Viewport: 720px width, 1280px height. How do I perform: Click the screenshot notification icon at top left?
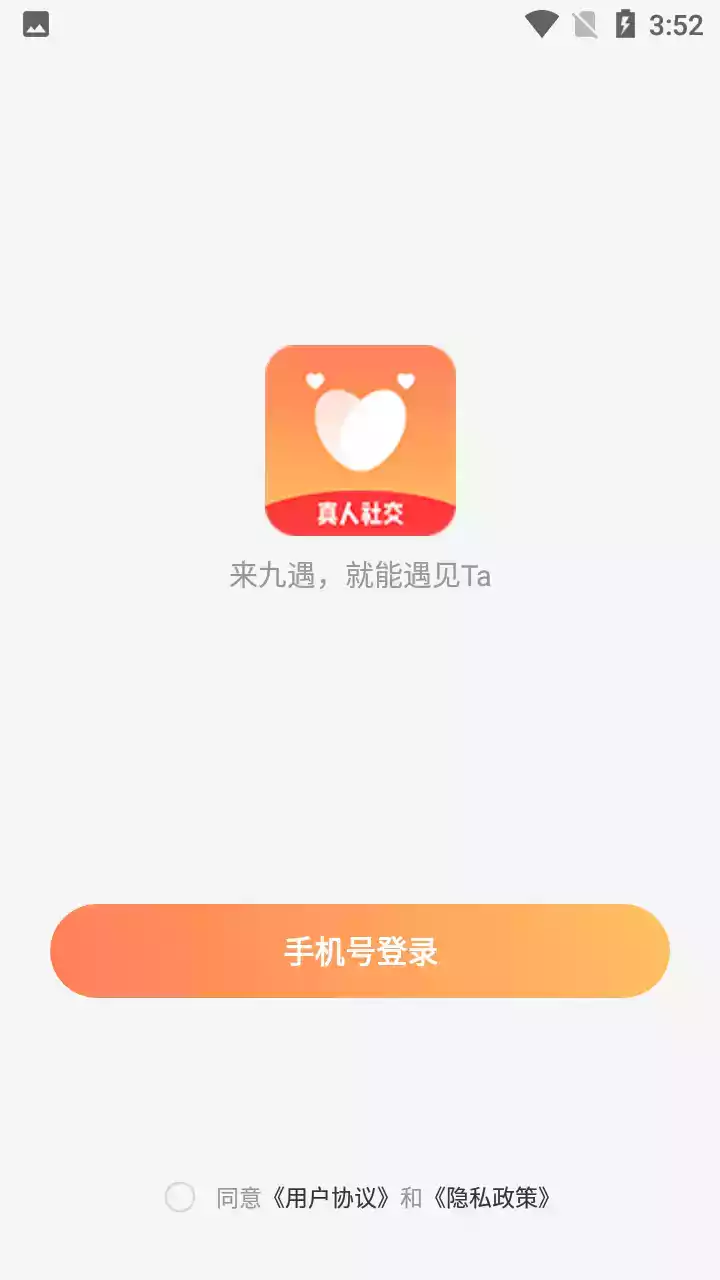(36, 22)
